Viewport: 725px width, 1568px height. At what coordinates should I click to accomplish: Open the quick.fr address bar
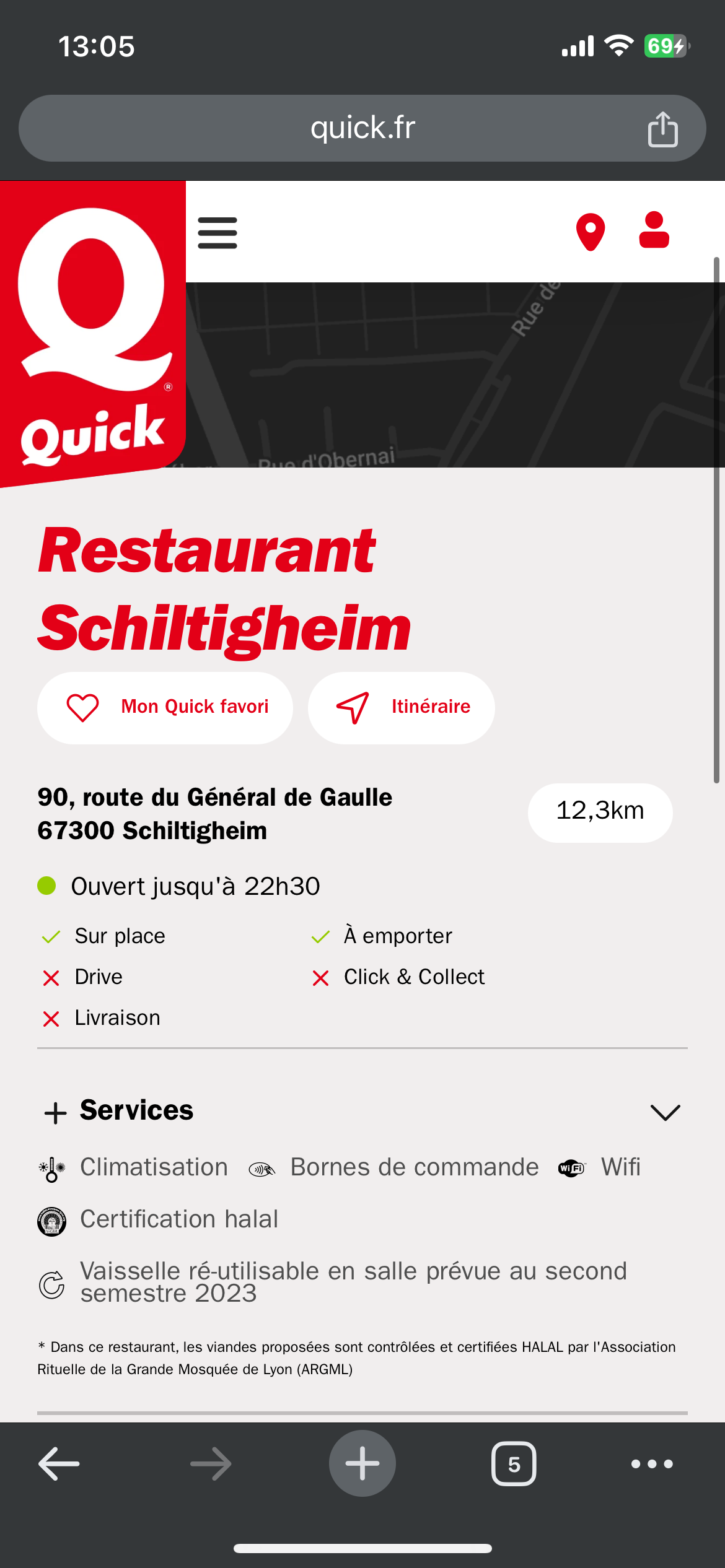[x=362, y=128]
